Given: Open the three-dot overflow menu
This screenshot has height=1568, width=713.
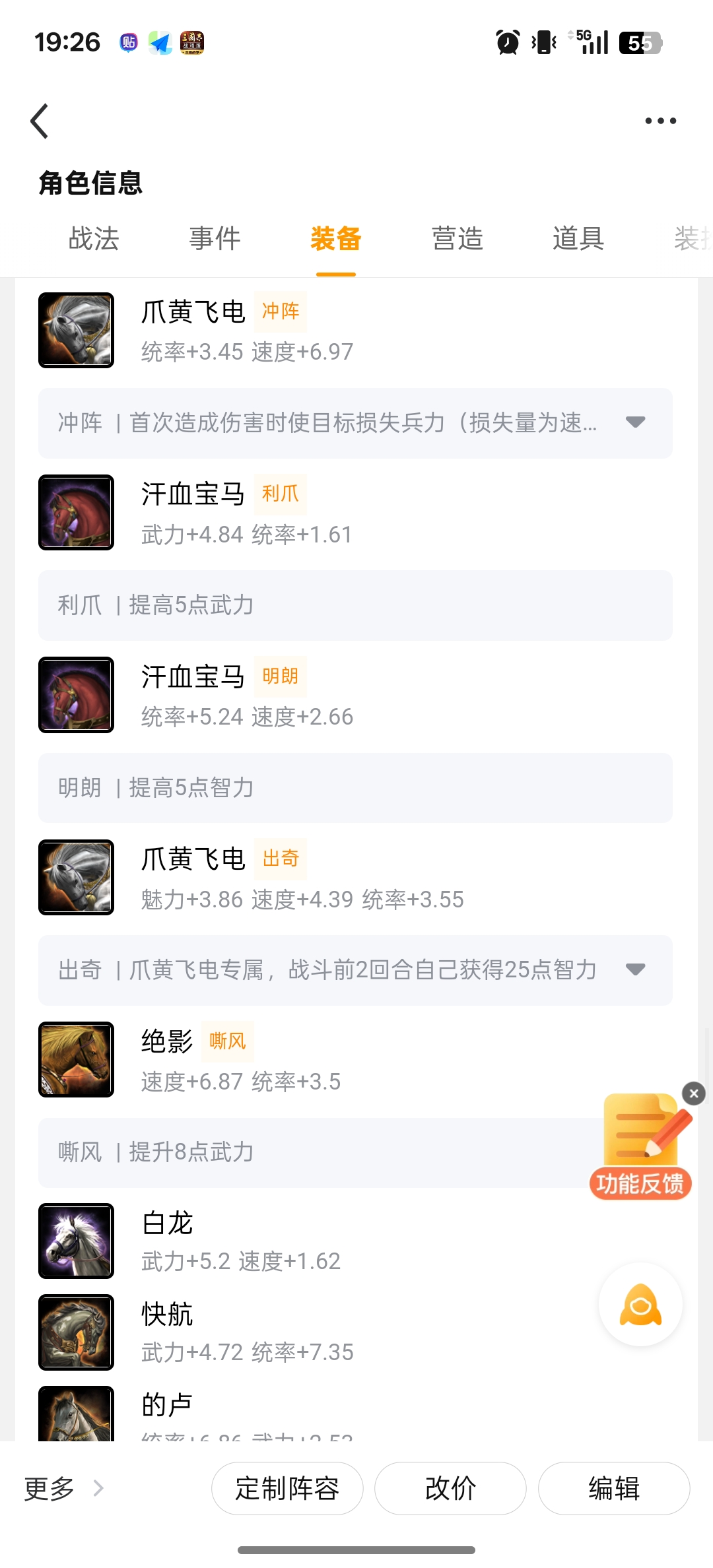Looking at the screenshot, I should [660, 121].
